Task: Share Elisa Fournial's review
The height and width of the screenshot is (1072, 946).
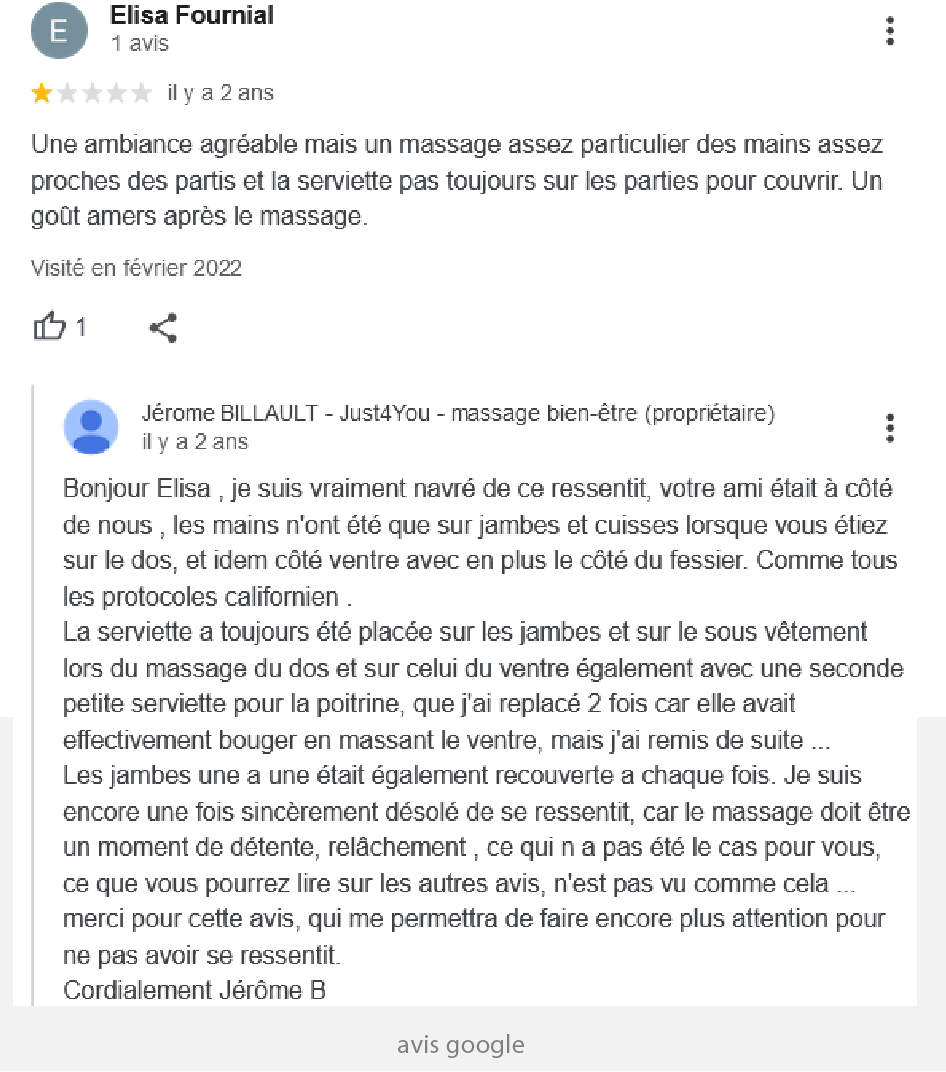Action: [x=163, y=327]
